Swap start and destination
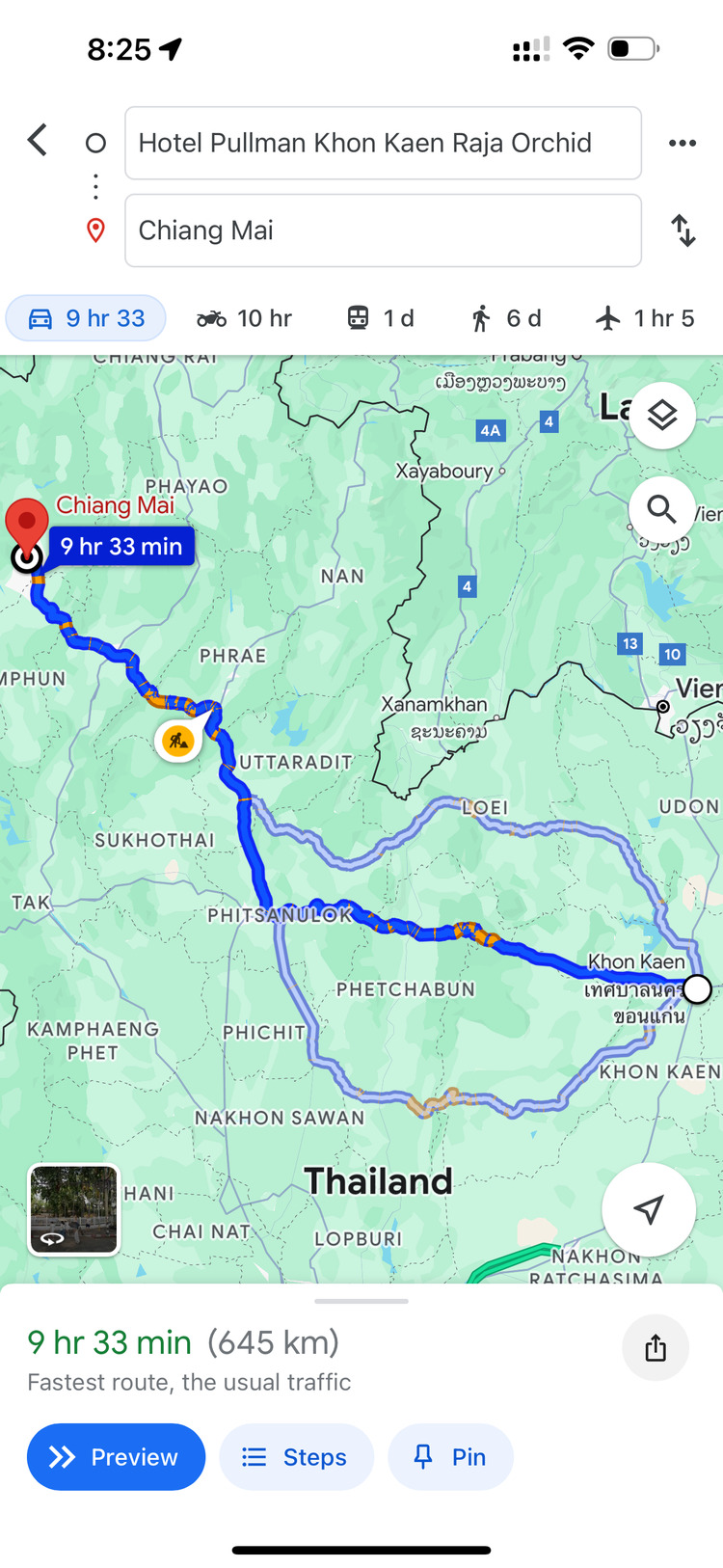The image size is (723, 1568). coord(683,230)
